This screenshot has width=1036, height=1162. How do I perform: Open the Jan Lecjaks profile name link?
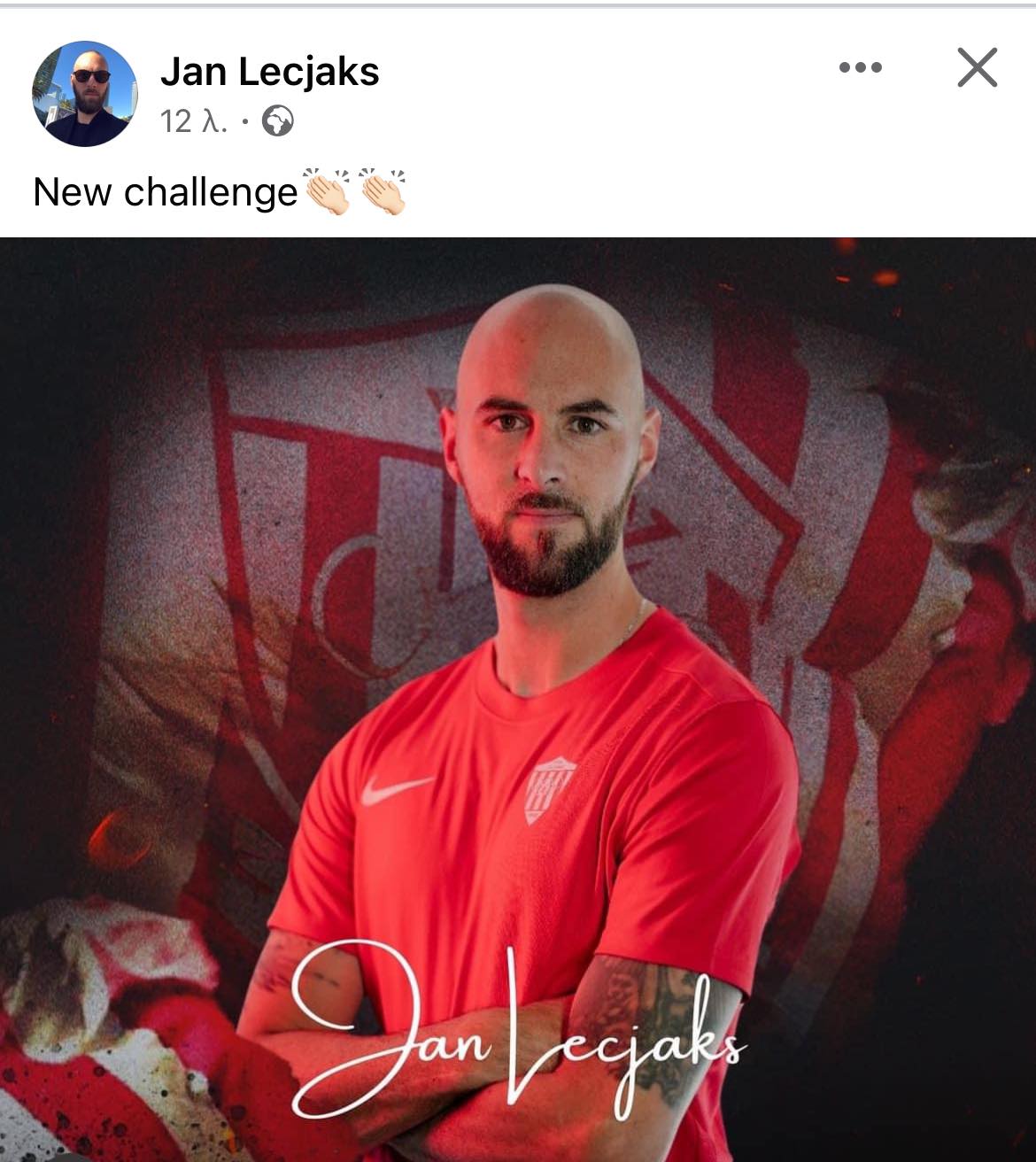pos(269,72)
